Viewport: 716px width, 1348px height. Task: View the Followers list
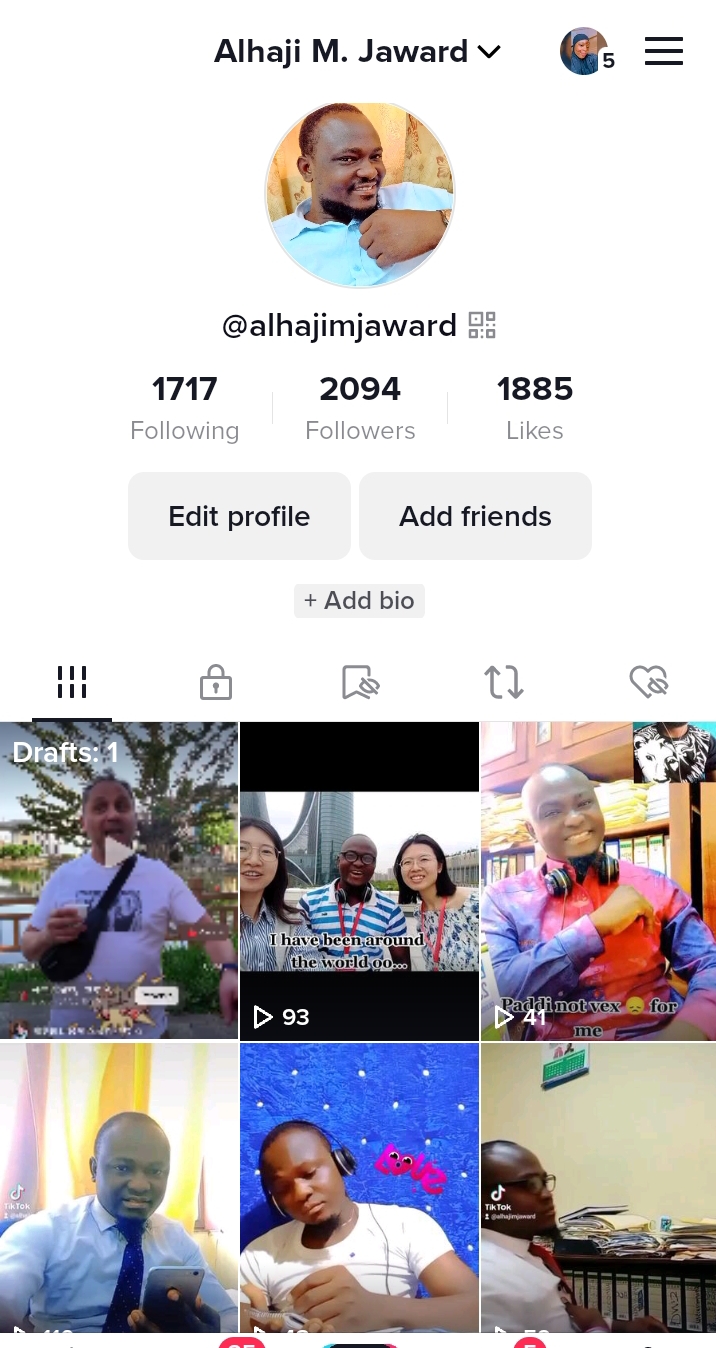coord(360,408)
